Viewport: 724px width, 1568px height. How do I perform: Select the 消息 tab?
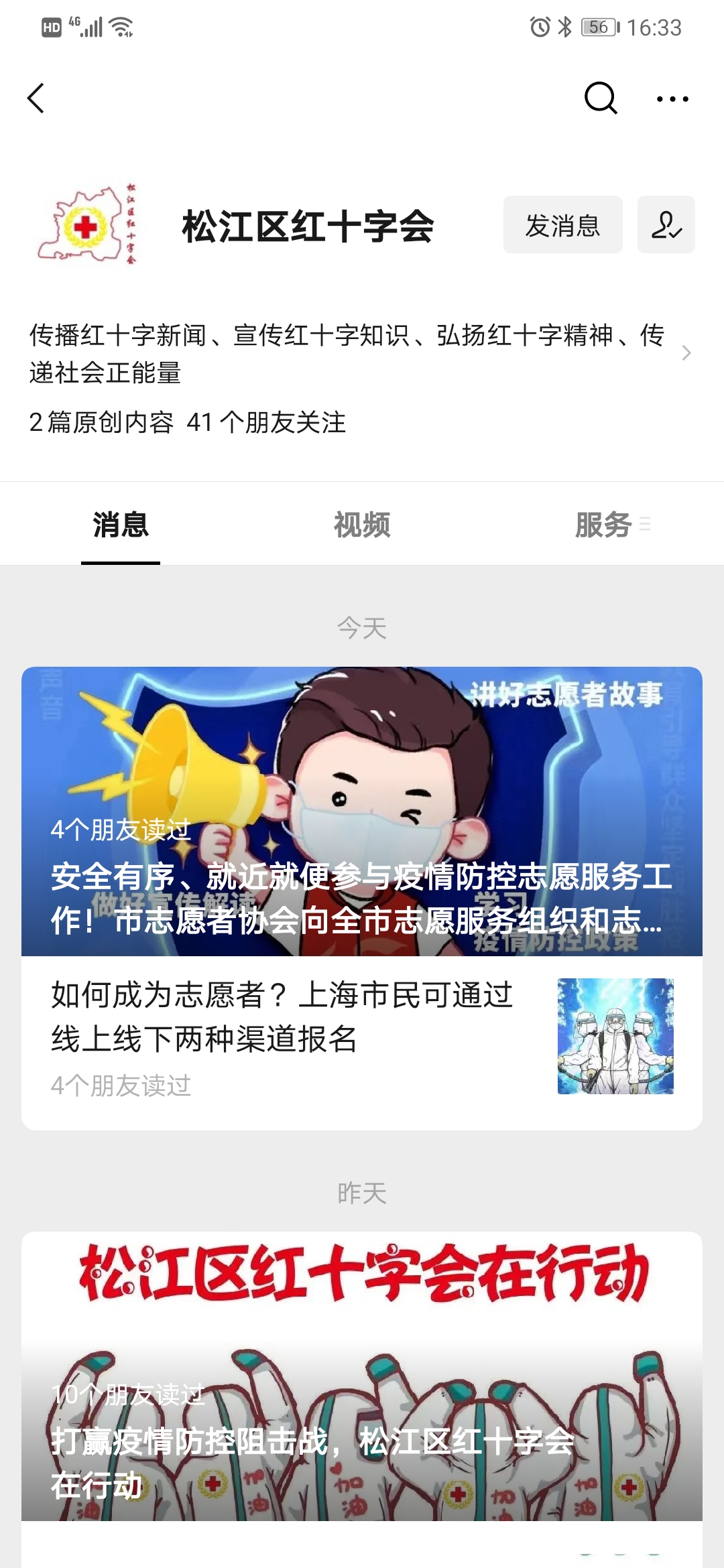point(120,525)
